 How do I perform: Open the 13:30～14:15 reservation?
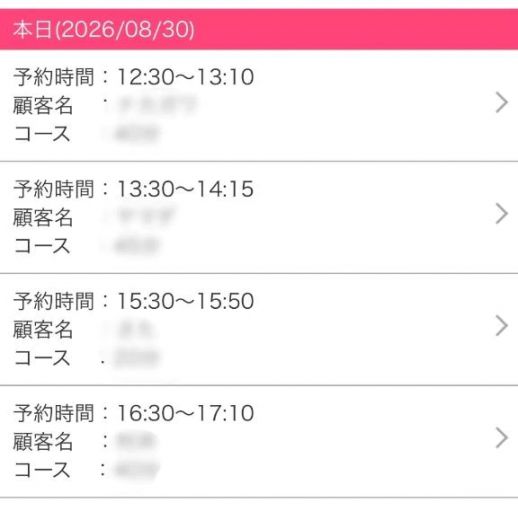click(259, 217)
